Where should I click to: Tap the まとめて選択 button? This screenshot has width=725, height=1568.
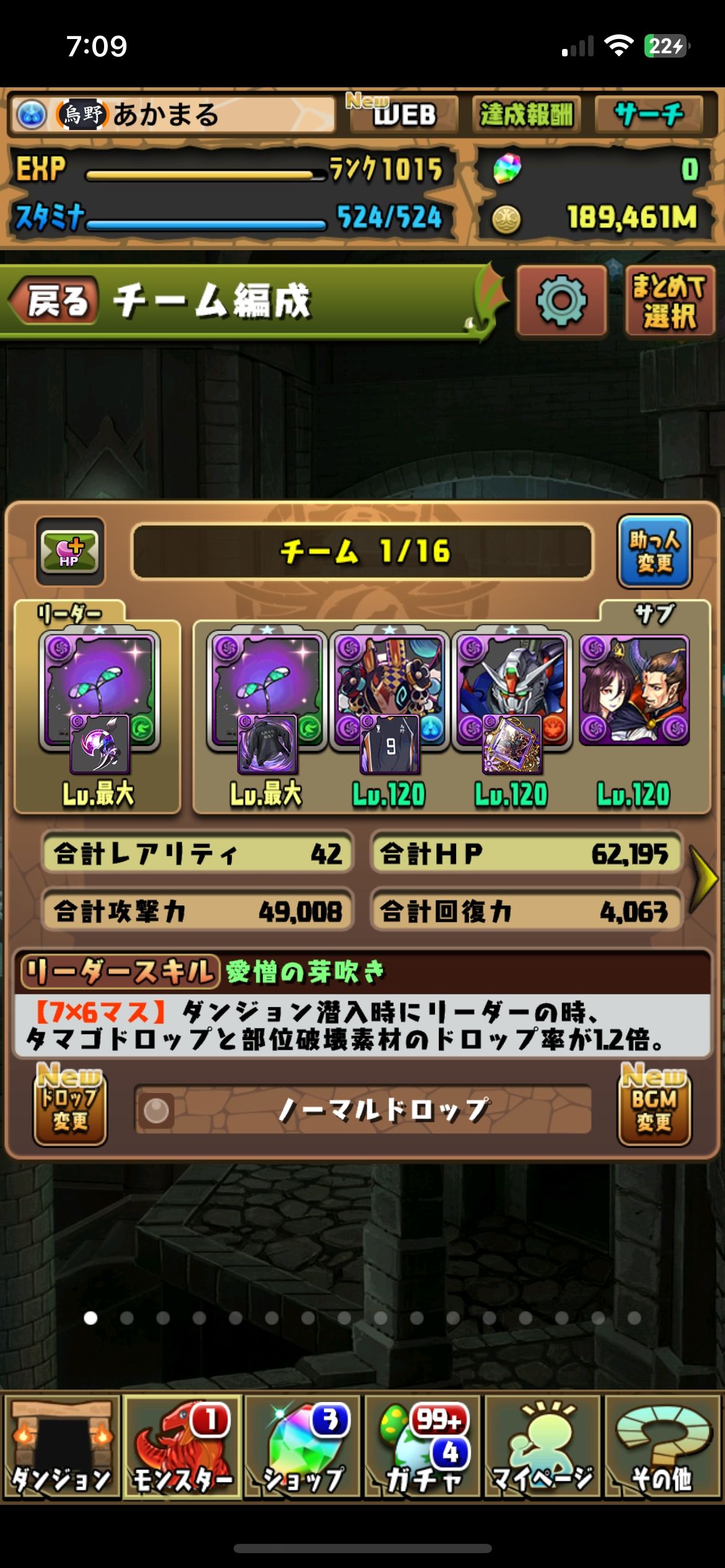click(x=669, y=302)
